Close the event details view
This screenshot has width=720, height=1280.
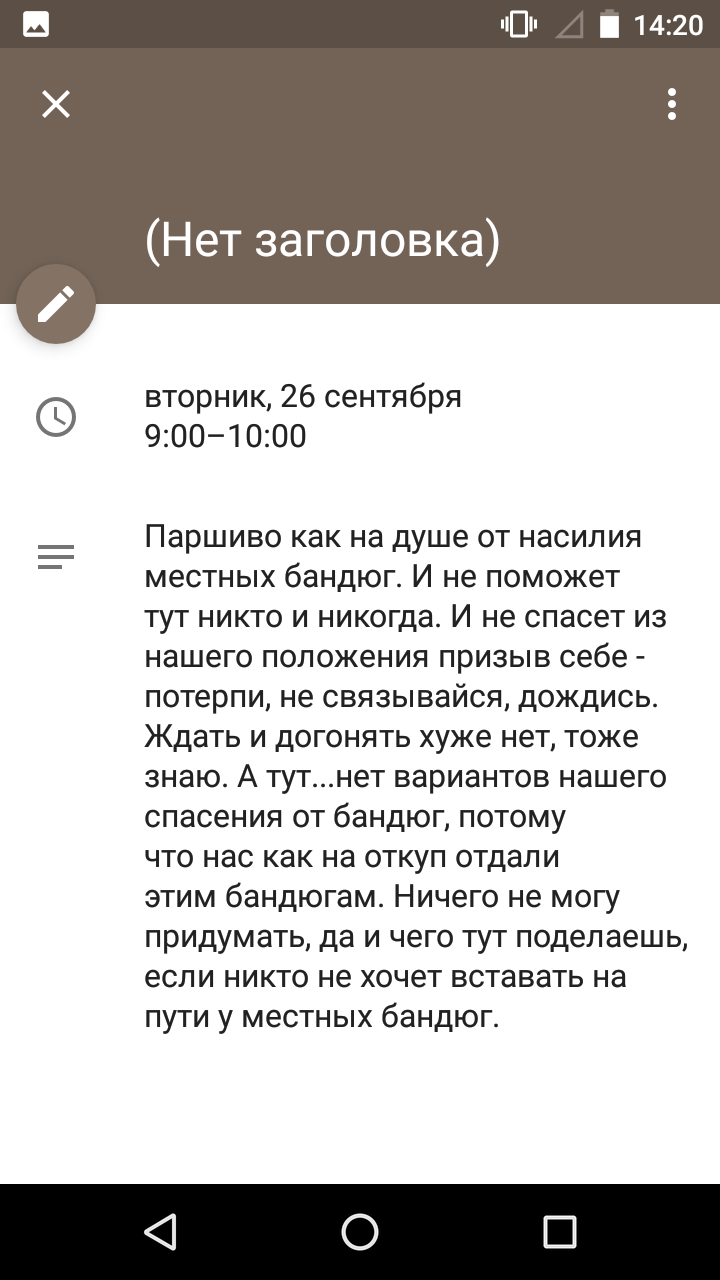coord(56,104)
